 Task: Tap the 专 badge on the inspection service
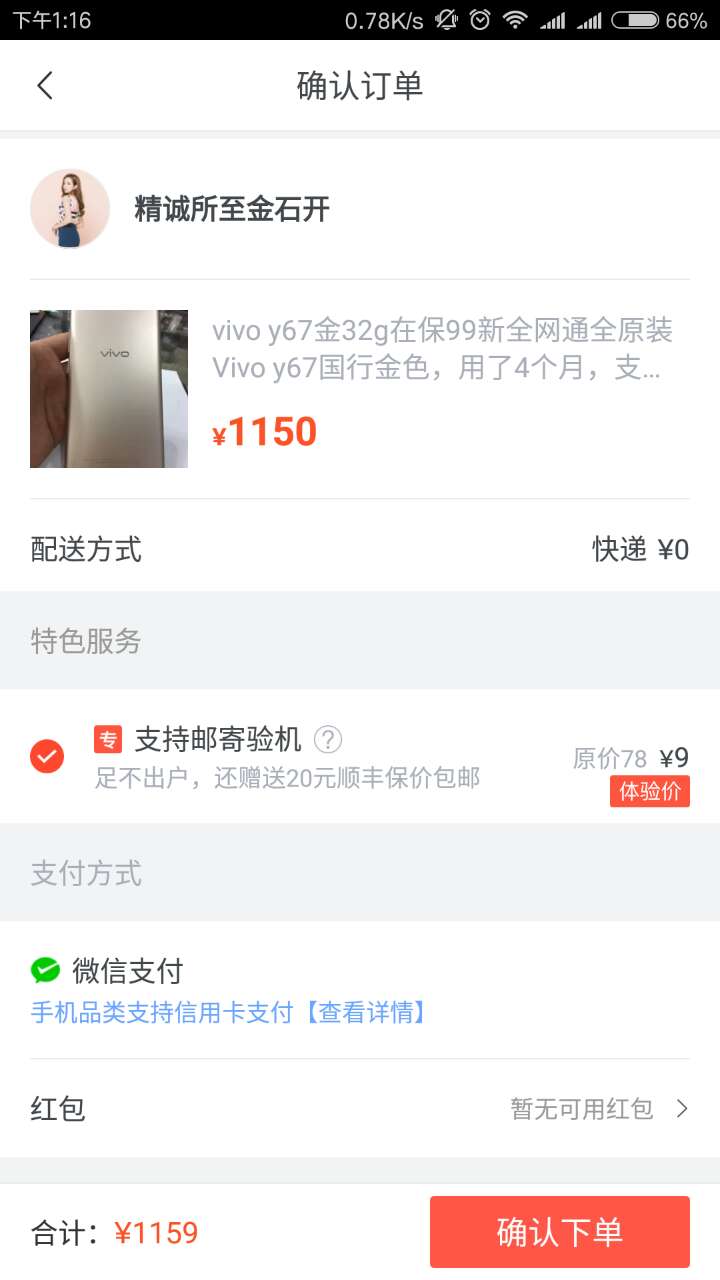point(106,738)
